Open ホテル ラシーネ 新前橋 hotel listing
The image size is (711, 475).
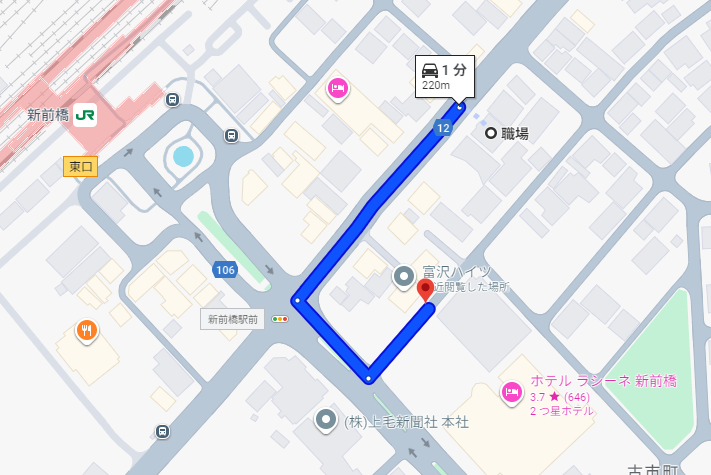(513, 391)
